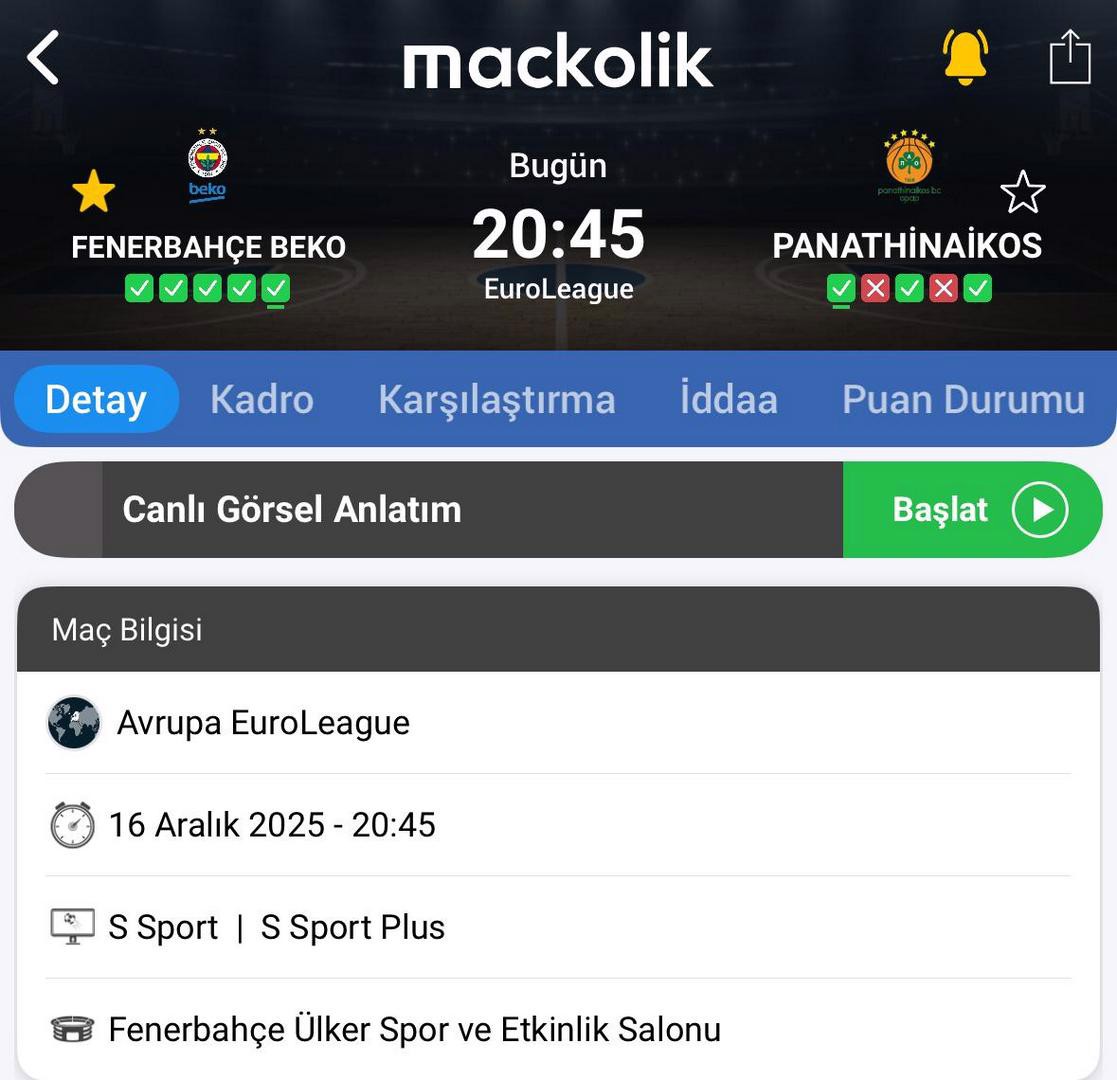This screenshot has width=1117, height=1080.
Task: Show the Puan Durumu tab
Action: (x=963, y=399)
